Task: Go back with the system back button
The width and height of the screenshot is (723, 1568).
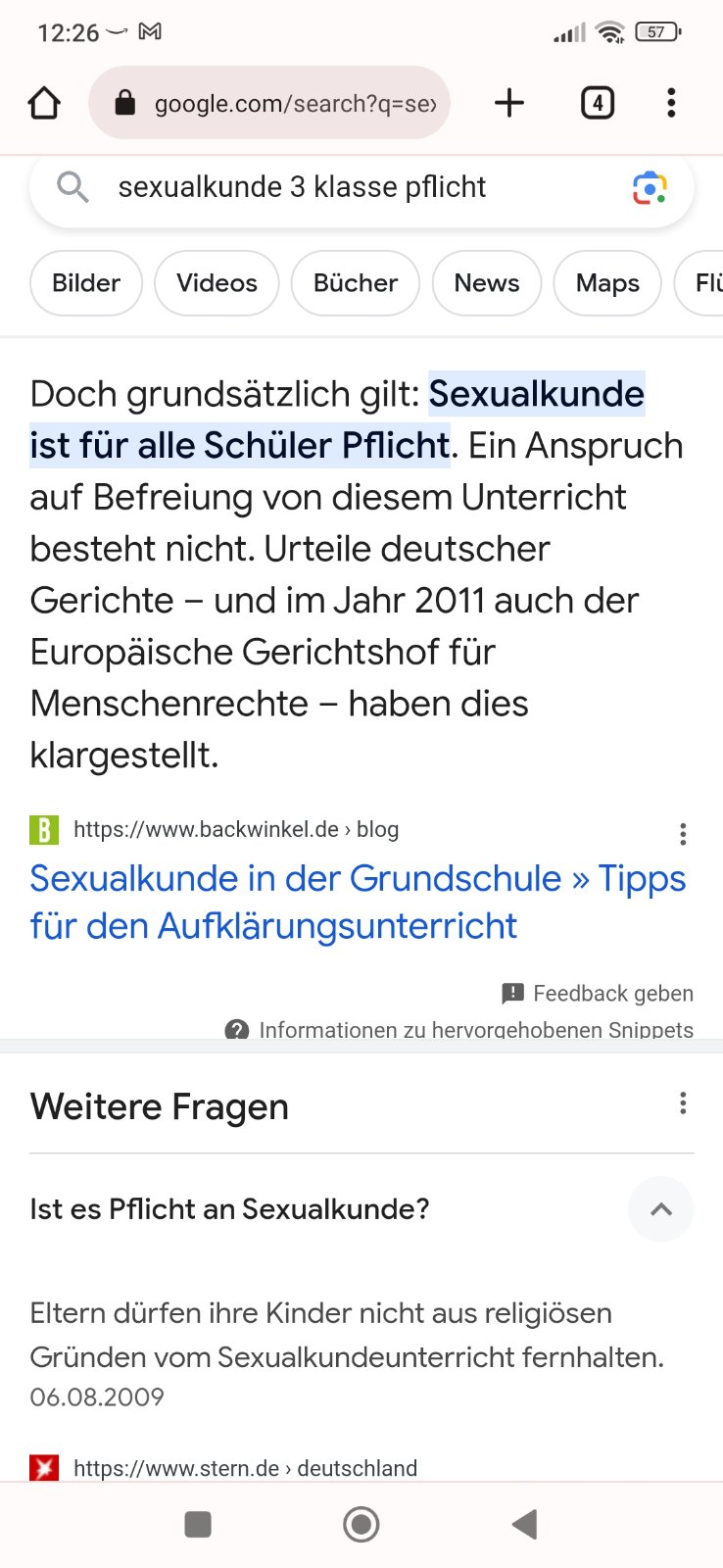Action: [525, 1524]
